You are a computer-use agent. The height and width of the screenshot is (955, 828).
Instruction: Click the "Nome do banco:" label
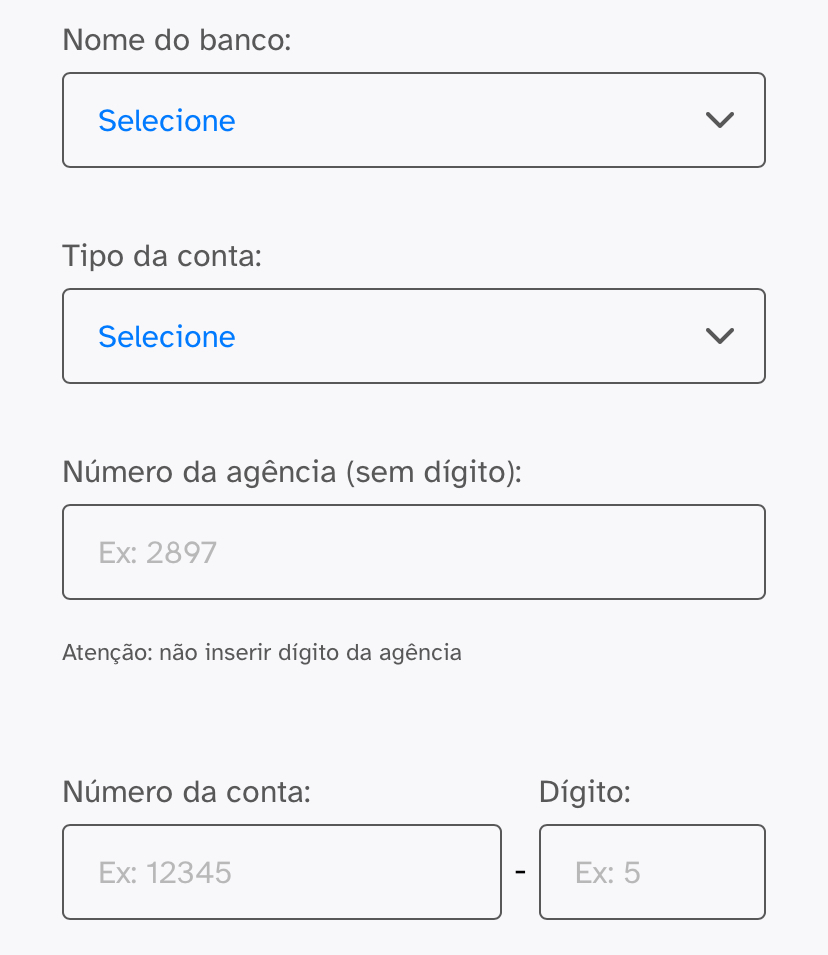coord(177,40)
